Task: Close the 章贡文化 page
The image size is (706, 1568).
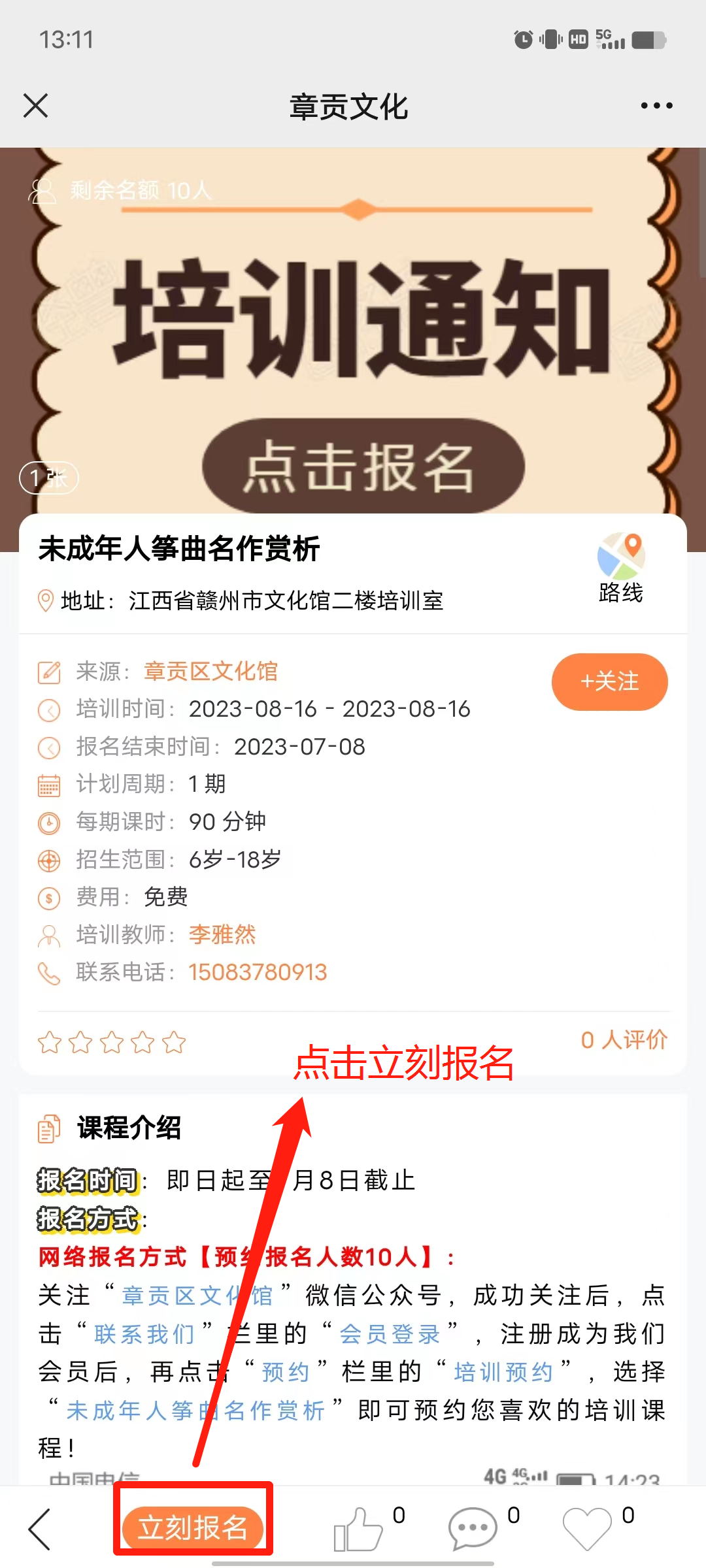Action: (36, 105)
